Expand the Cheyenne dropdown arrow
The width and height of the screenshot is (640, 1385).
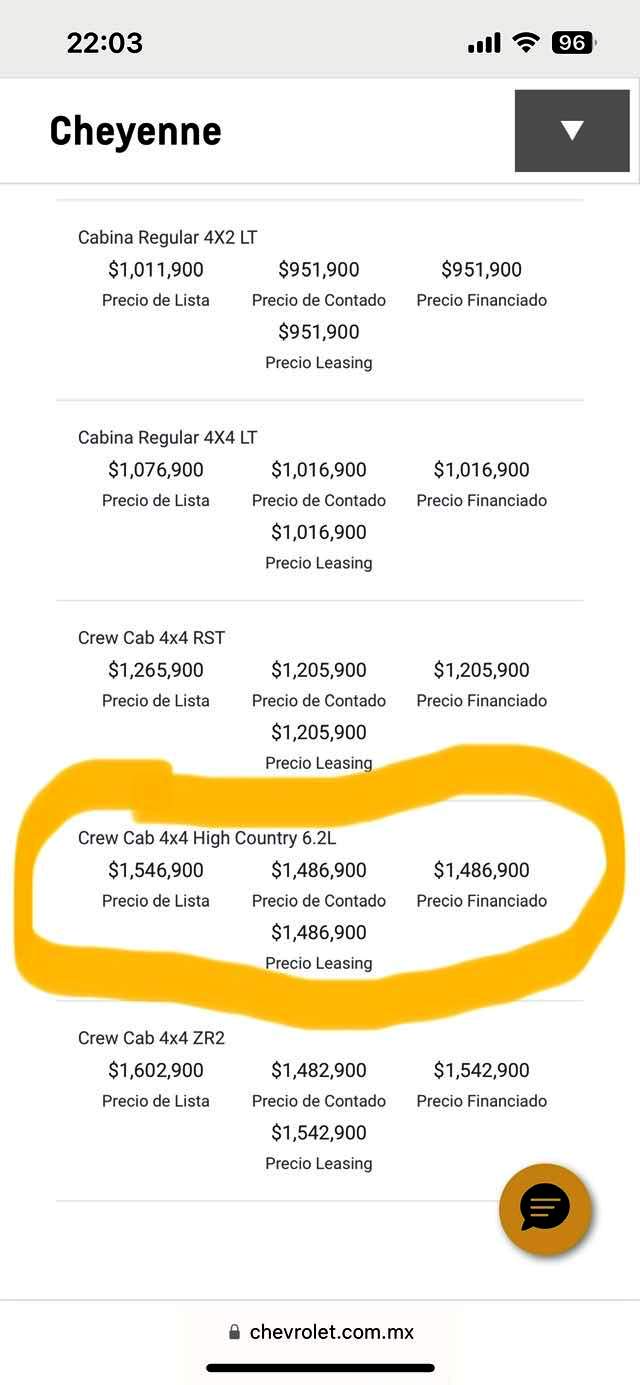tap(572, 130)
